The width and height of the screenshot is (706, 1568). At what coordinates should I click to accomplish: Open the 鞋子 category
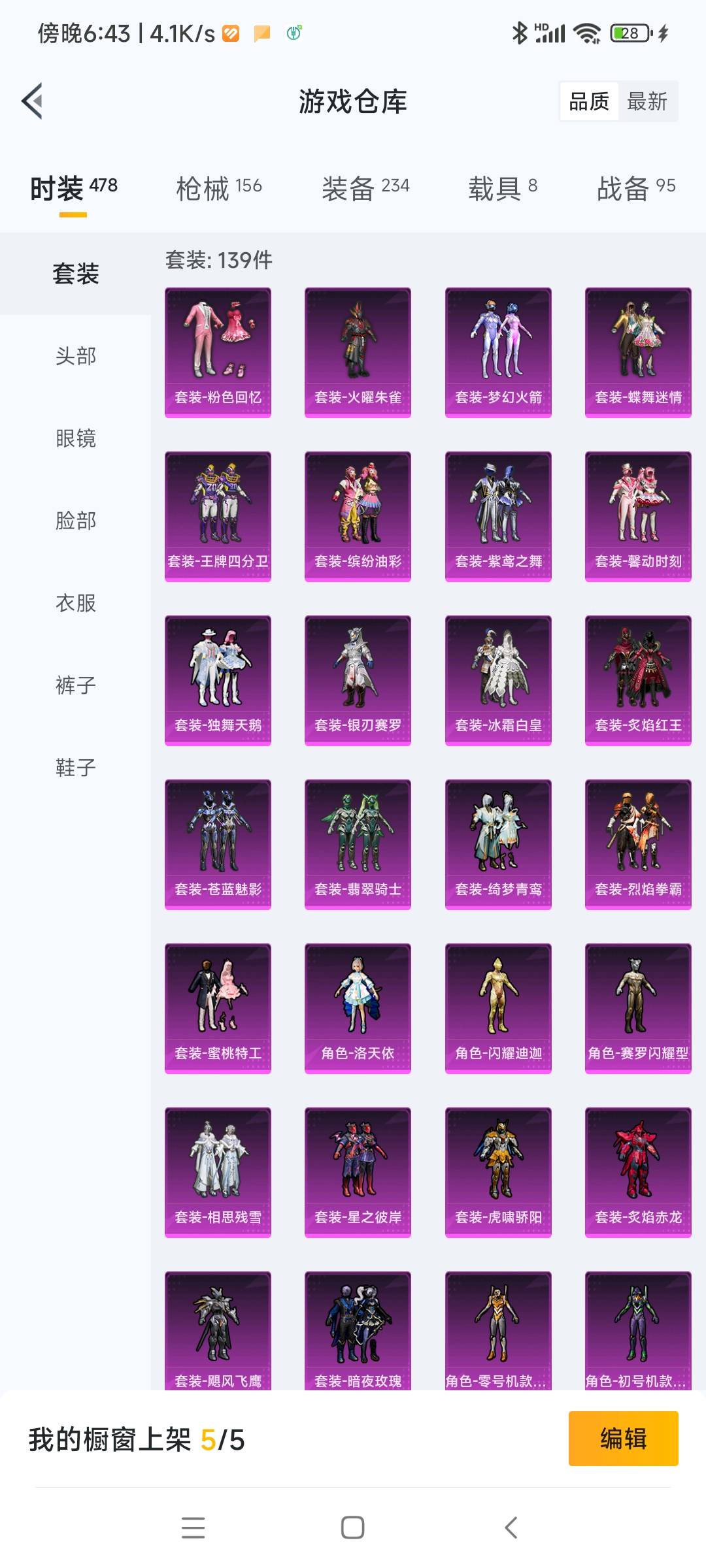[x=76, y=768]
